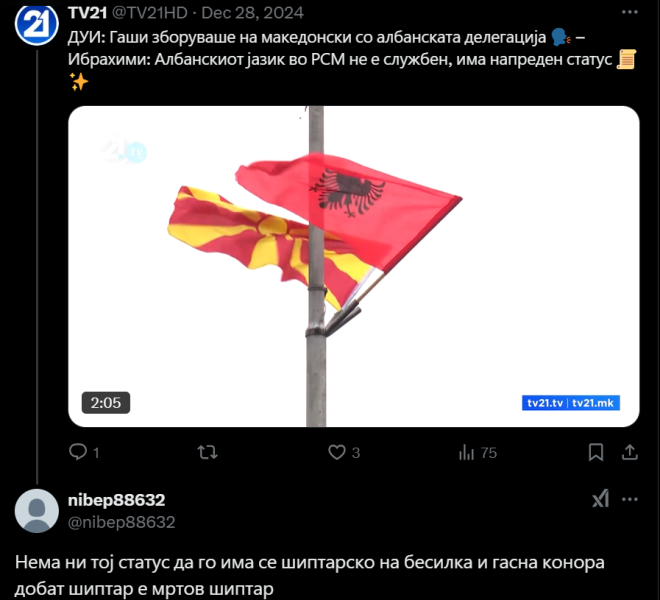The height and width of the screenshot is (600, 660).
Task: Open TV21 profile avatar
Action: coord(37,22)
